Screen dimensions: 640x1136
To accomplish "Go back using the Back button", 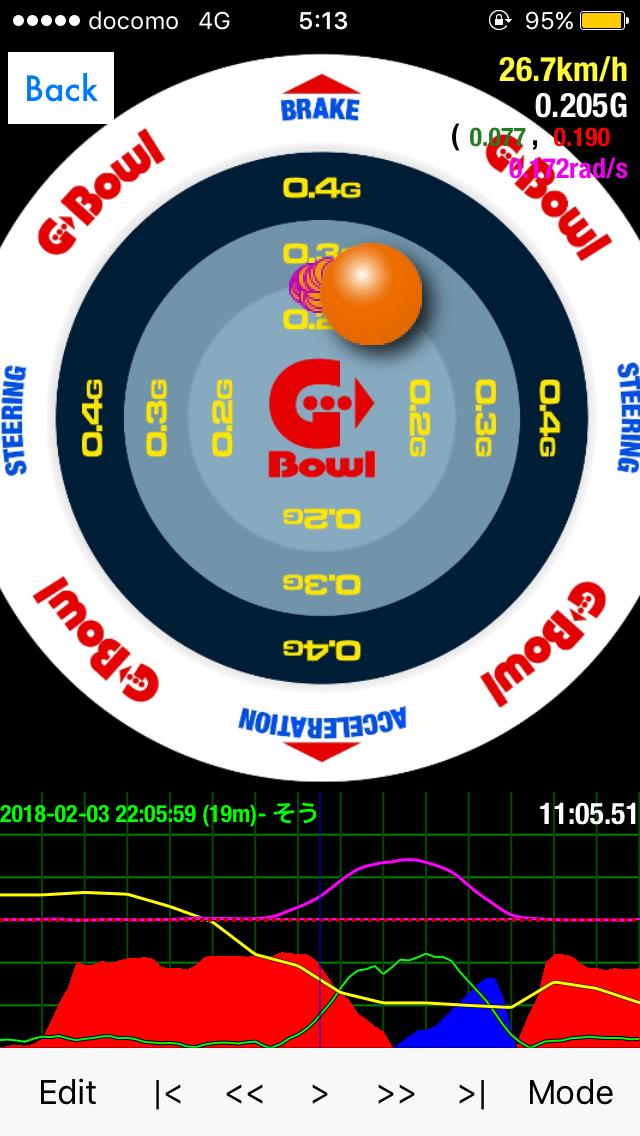I will [61, 88].
